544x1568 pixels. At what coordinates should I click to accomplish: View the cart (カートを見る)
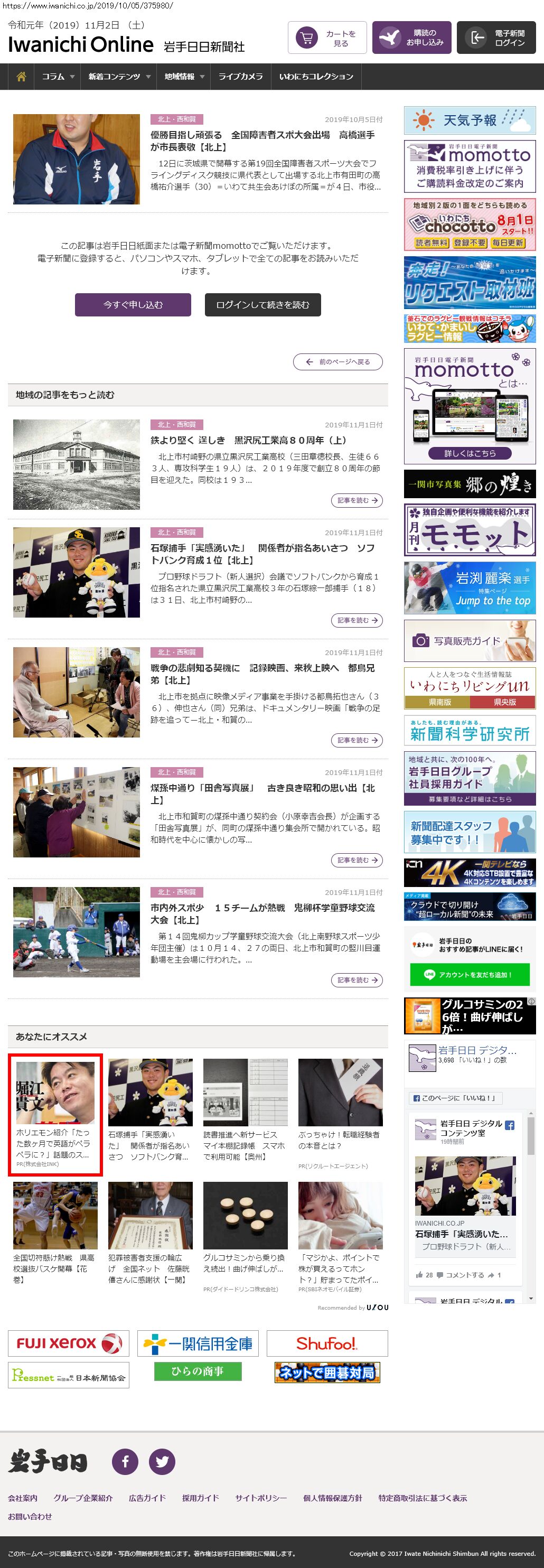tap(327, 38)
